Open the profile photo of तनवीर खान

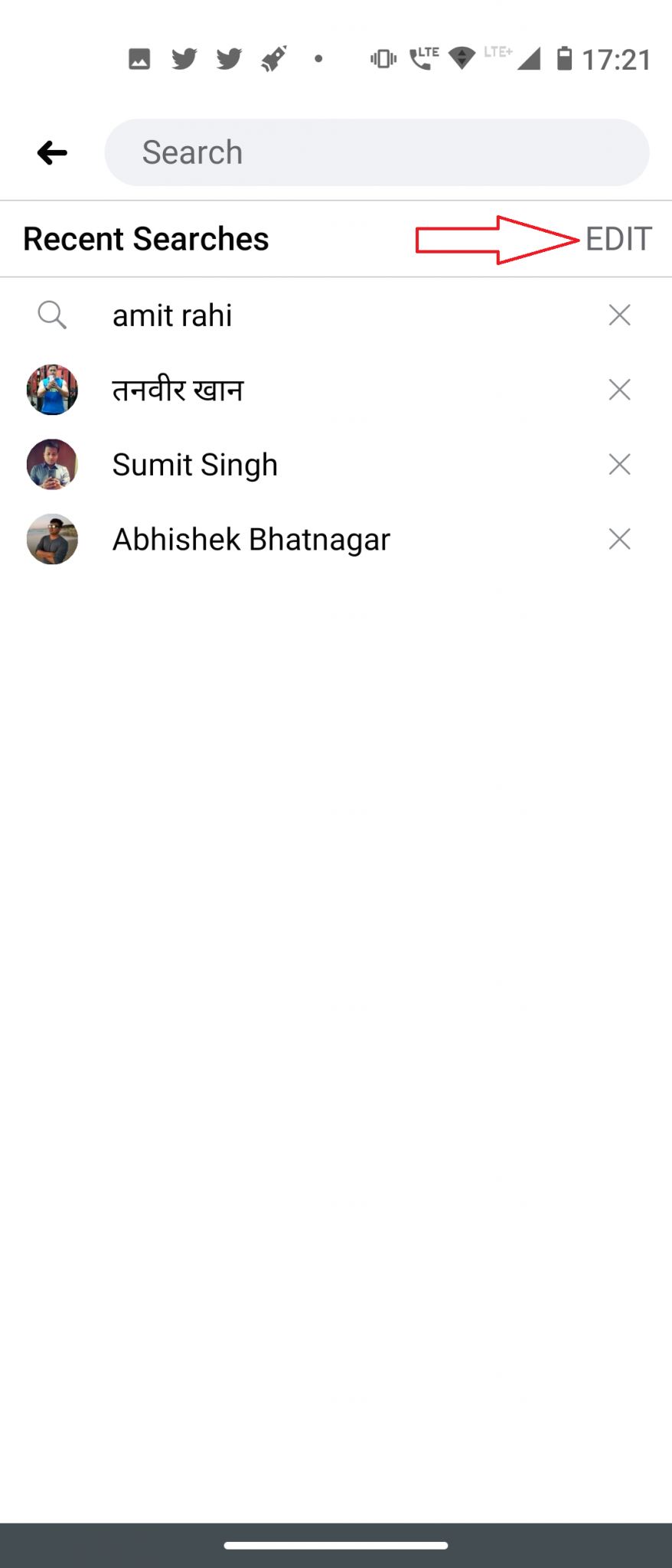[52, 390]
